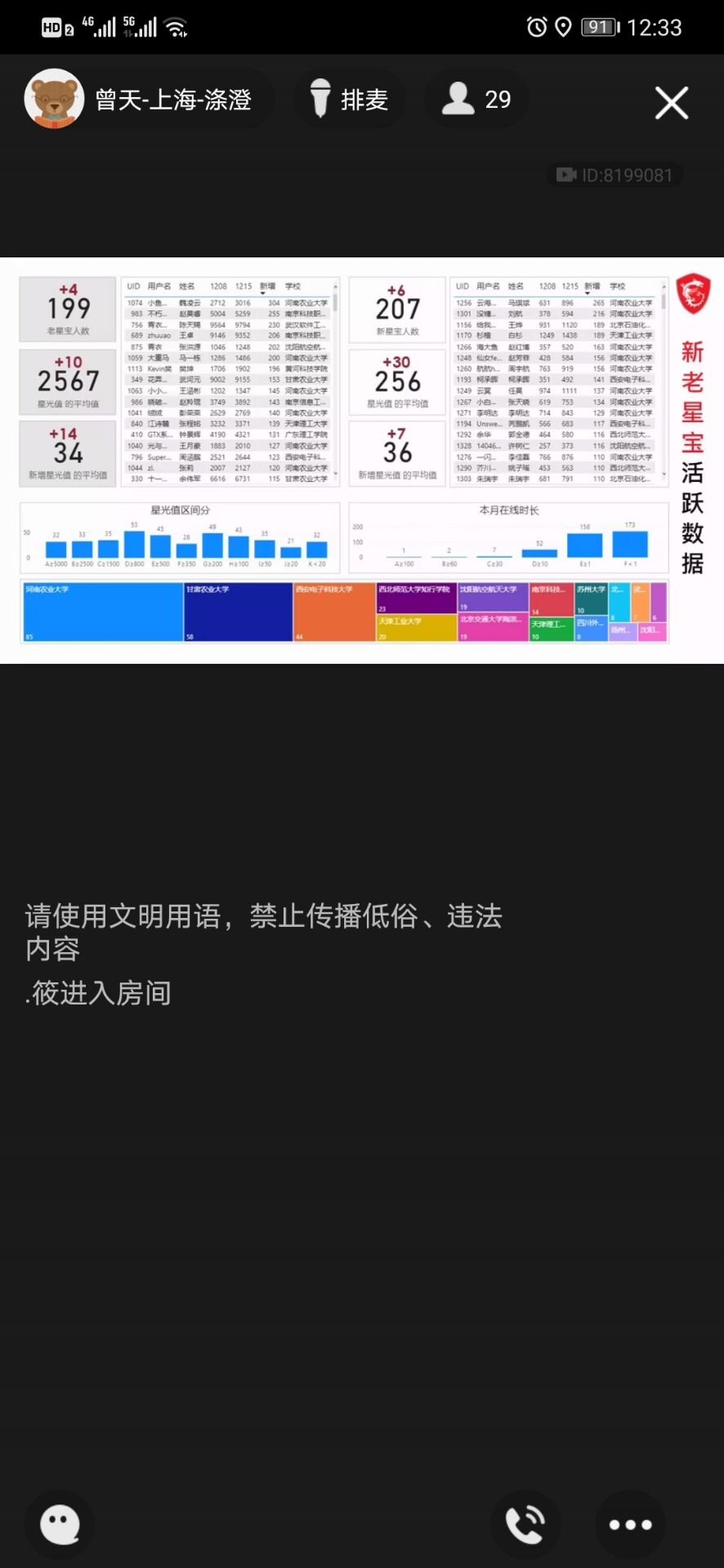Screen dimensions: 724x1568
Task: View the list of 29 participants
Action: click(476, 100)
